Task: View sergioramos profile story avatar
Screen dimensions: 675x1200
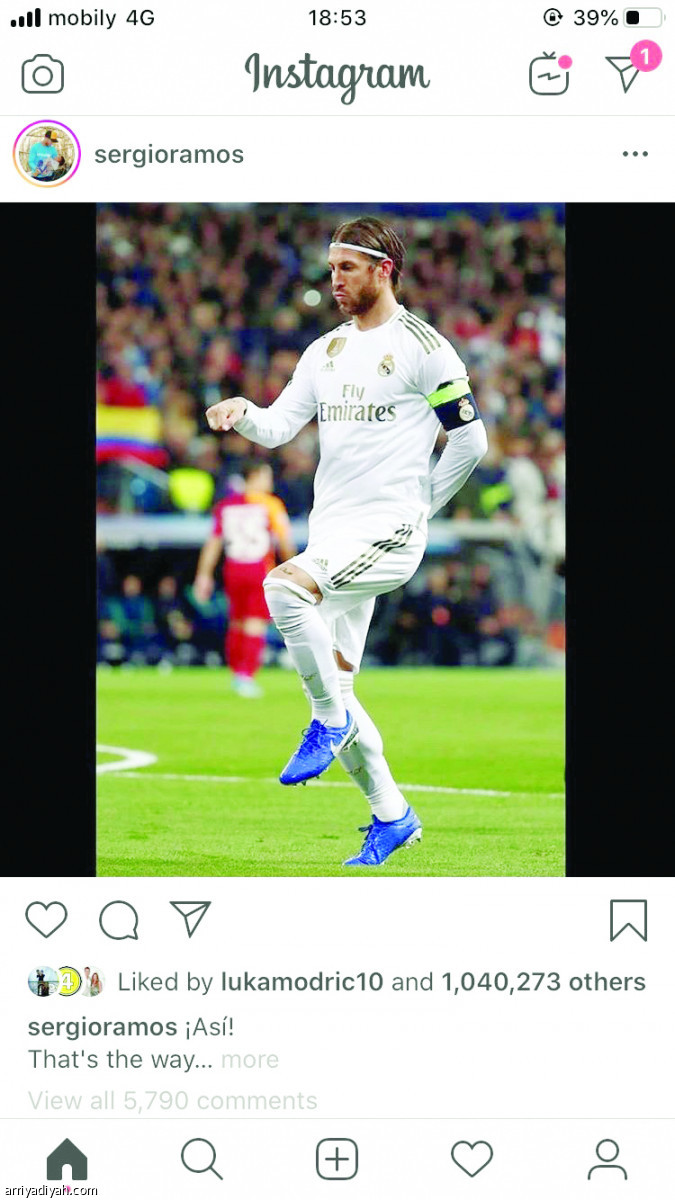Action: point(46,154)
